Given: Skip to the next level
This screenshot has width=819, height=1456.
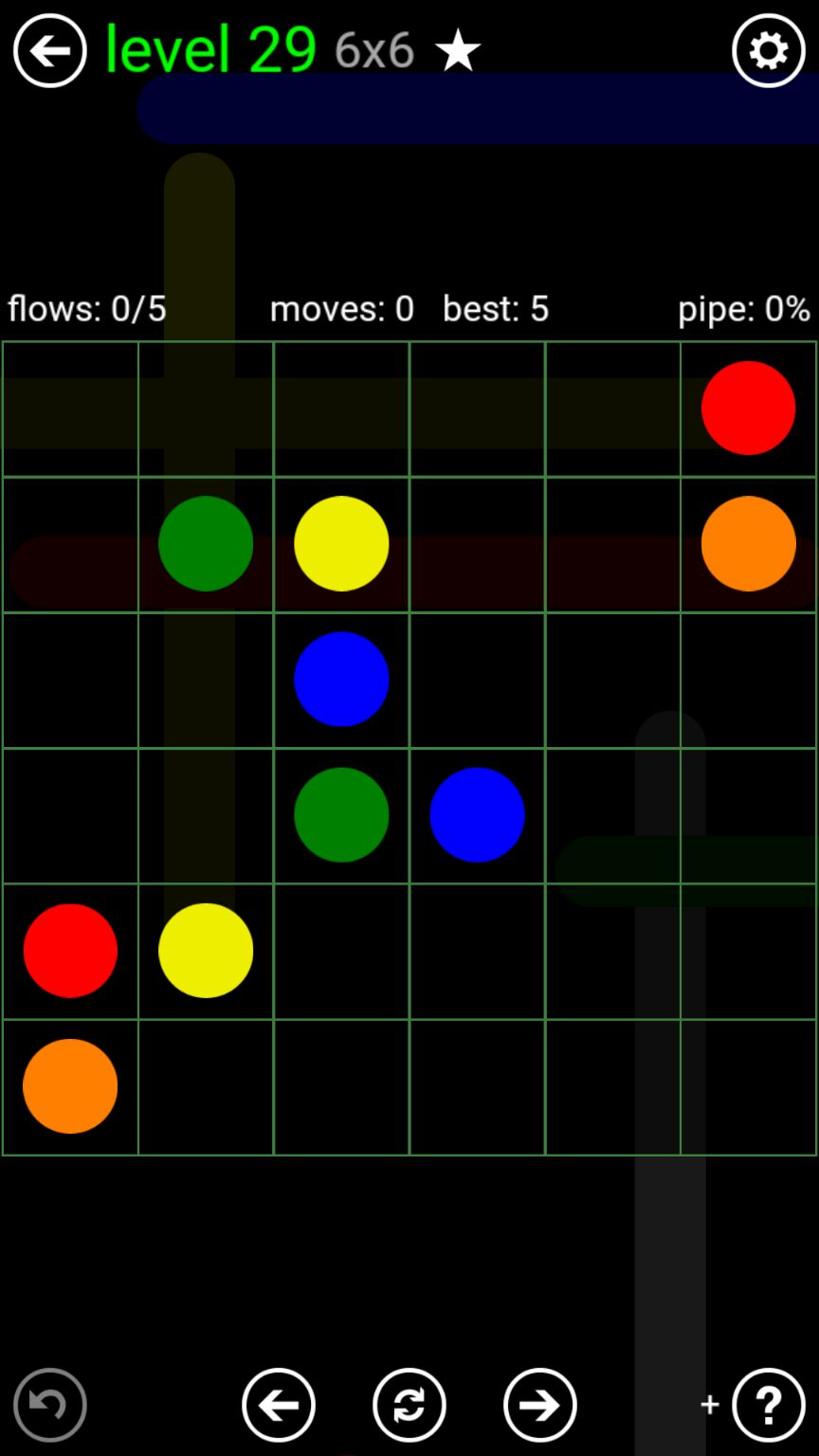Looking at the screenshot, I should click(x=539, y=1405).
